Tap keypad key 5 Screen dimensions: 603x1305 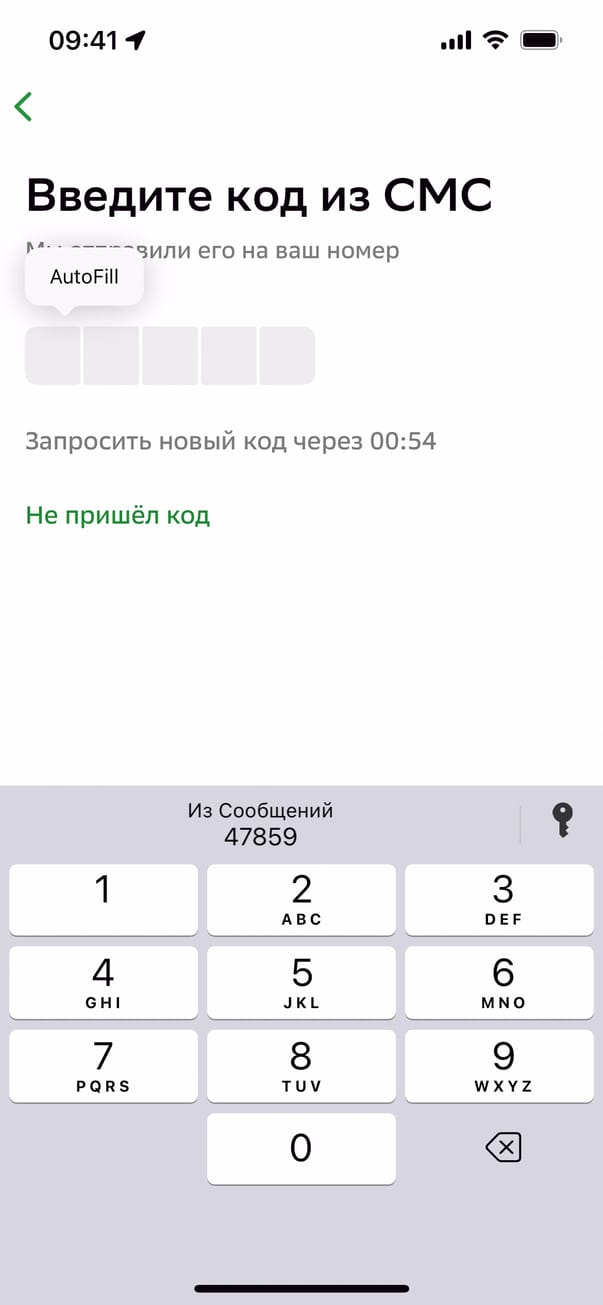[301, 982]
